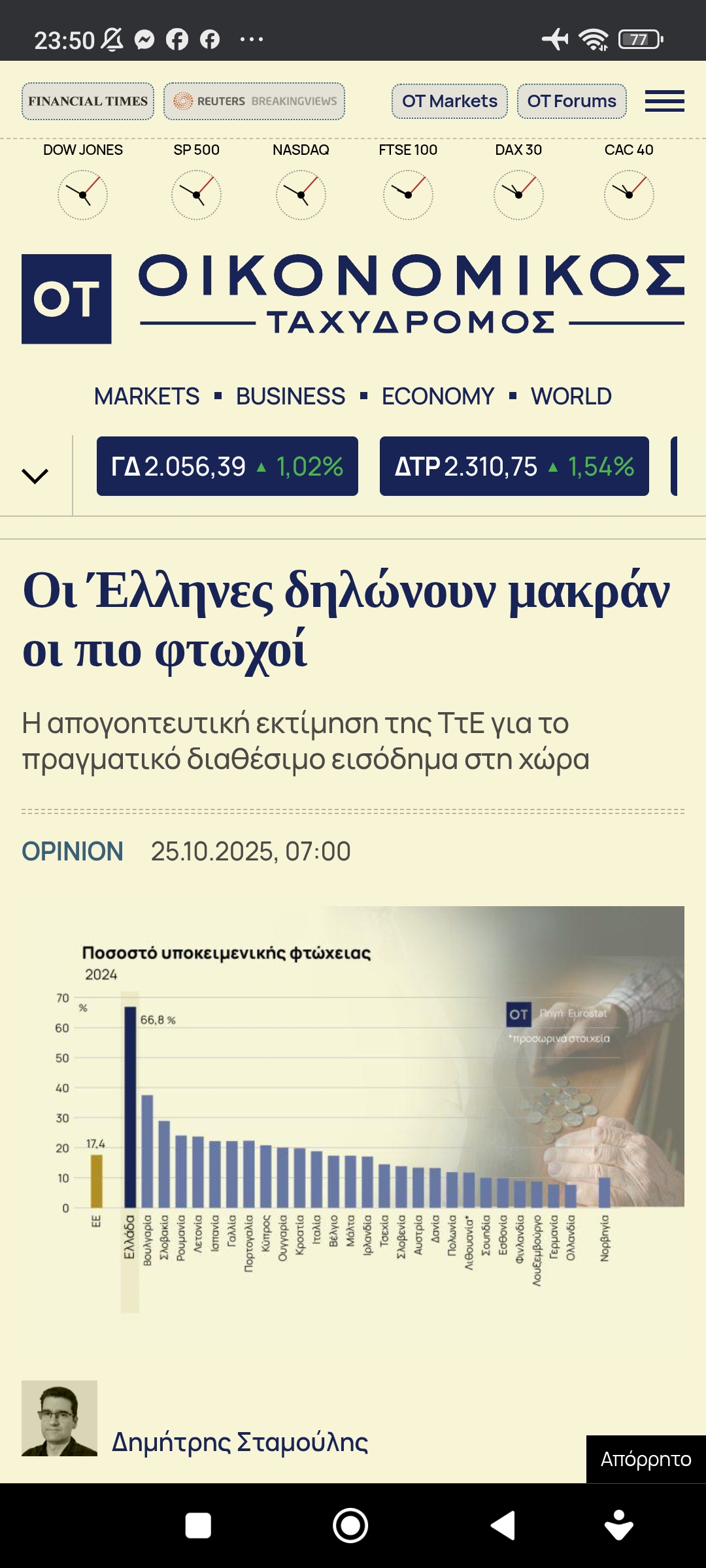This screenshot has height=1568, width=706.
Task: Go to OT Forums
Action: [x=571, y=101]
